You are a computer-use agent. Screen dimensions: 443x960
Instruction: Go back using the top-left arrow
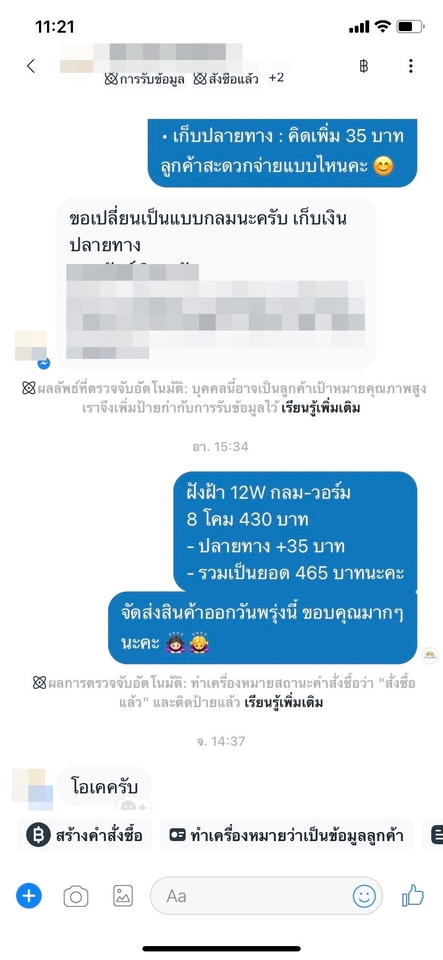pyautogui.click(x=31, y=66)
